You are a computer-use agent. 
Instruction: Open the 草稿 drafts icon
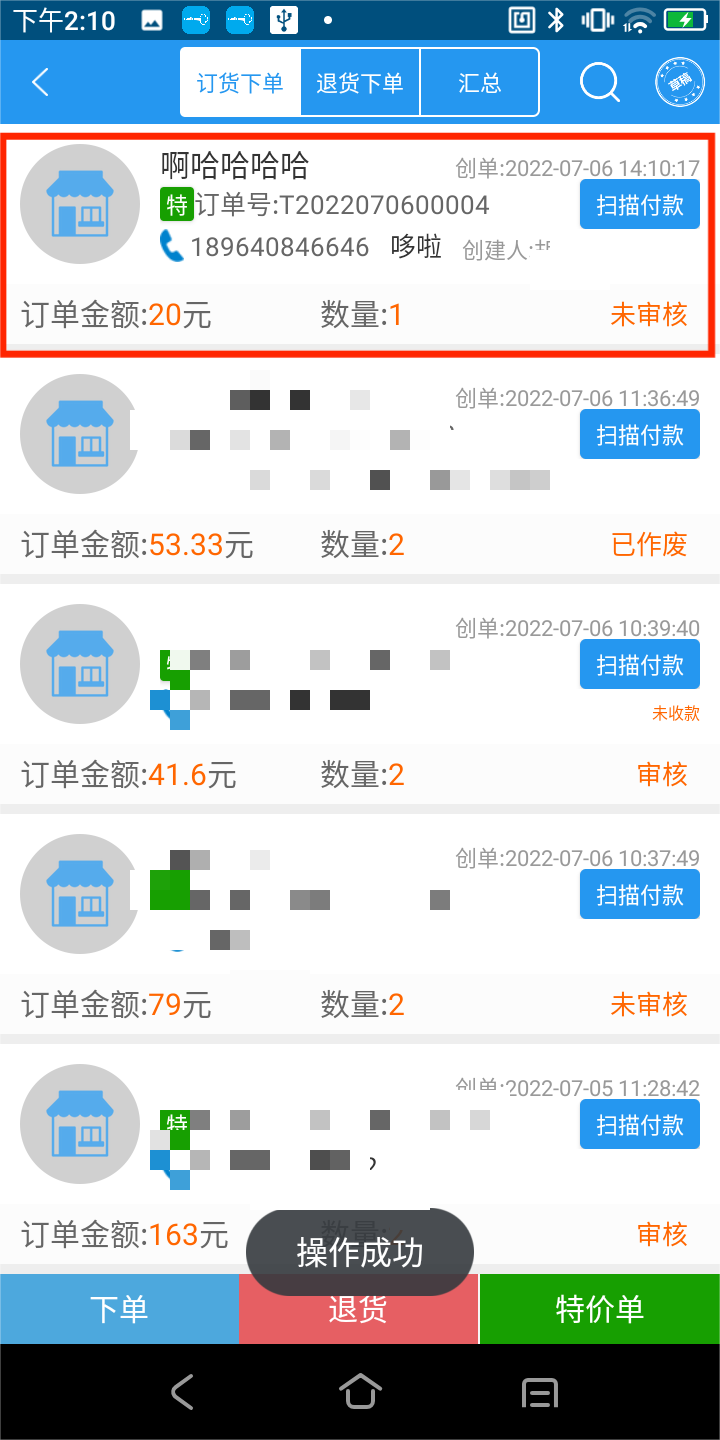679,82
